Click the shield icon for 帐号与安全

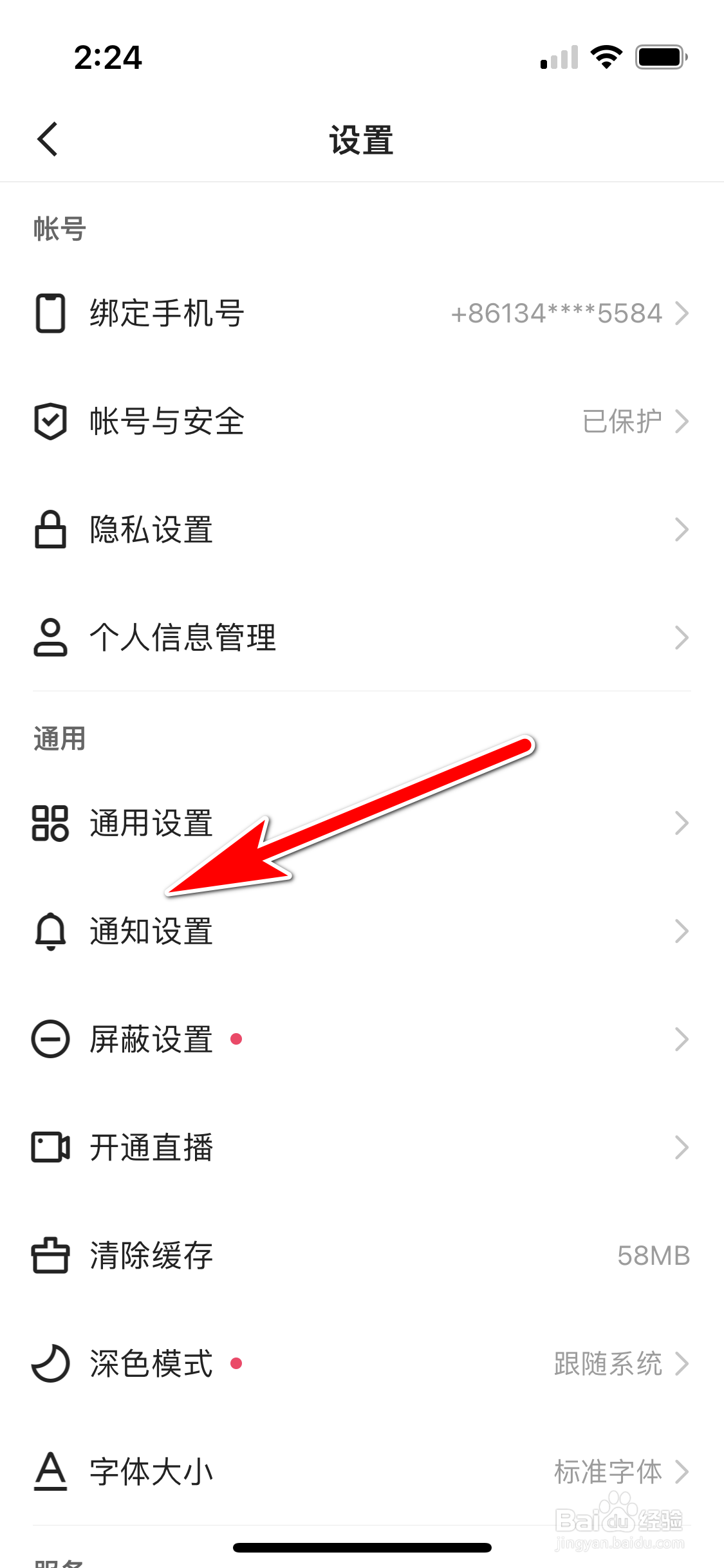pos(50,422)
